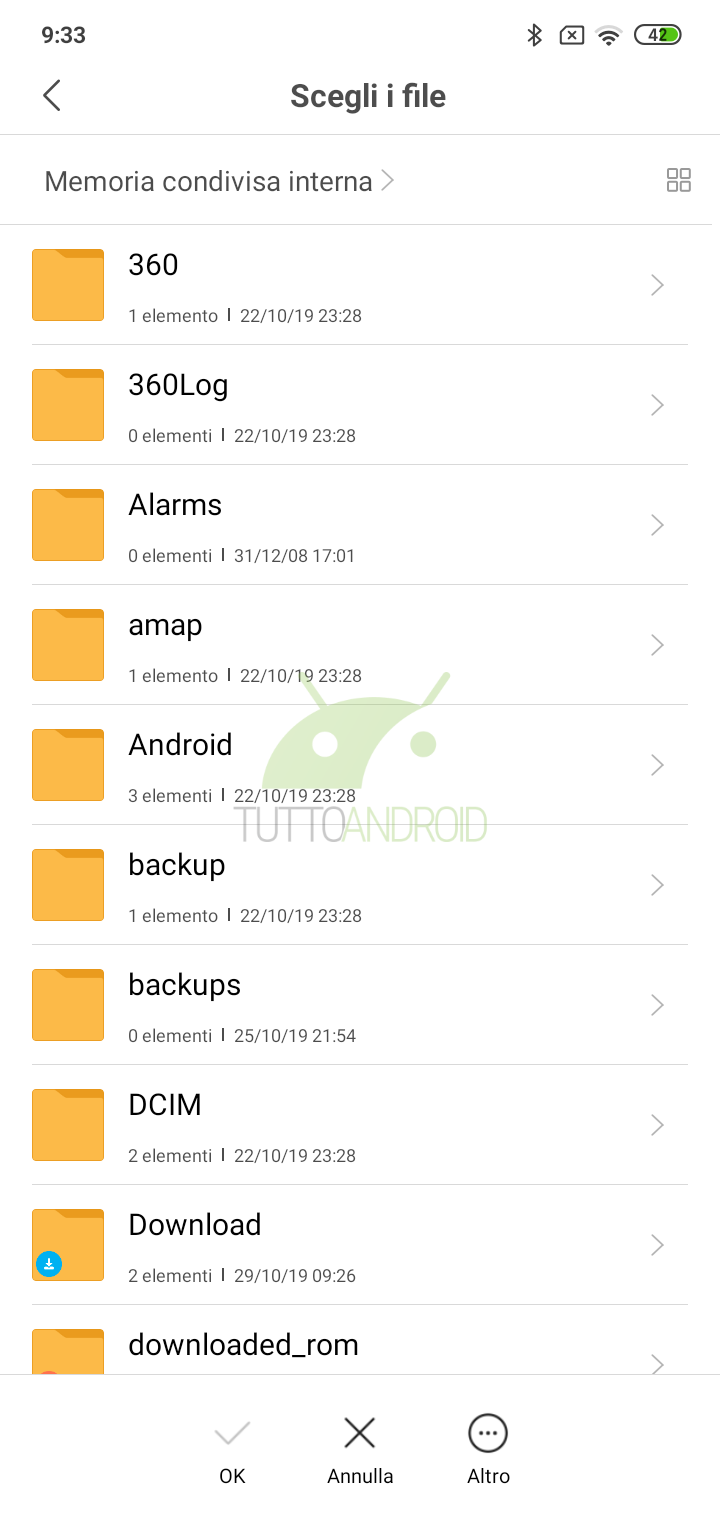Switch to grid view layout
This screenshot has width=720, height=1520.
tap(678, 180)
